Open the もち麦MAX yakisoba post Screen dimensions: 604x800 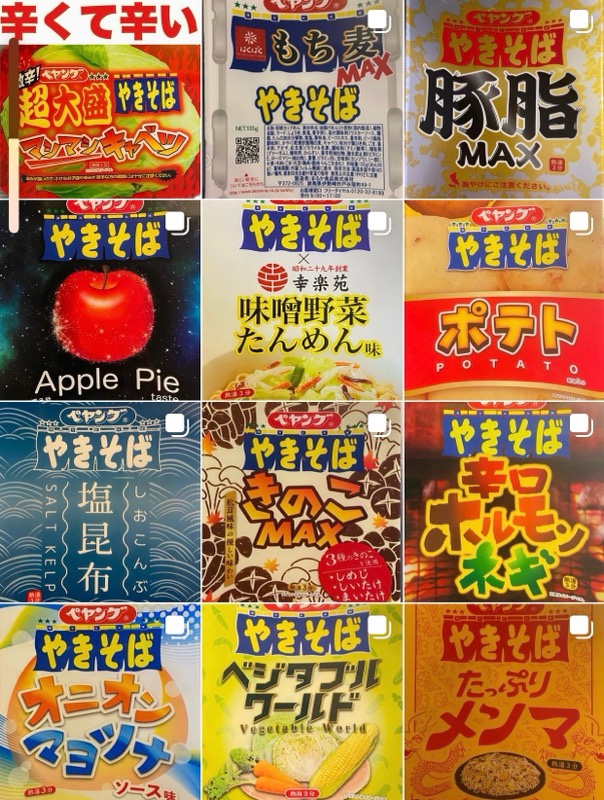pyautogui.click(x=302, y=100)
